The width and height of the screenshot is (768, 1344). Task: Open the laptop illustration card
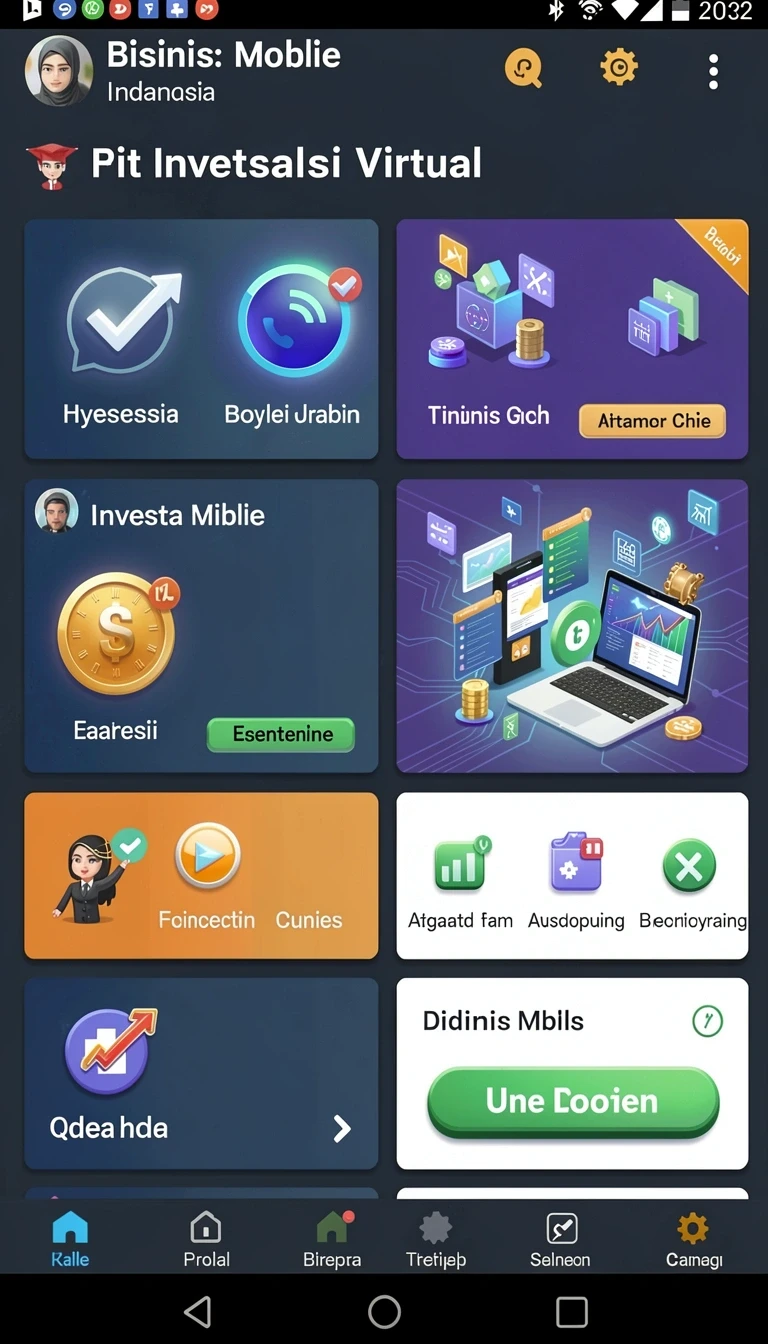point(572,626)
